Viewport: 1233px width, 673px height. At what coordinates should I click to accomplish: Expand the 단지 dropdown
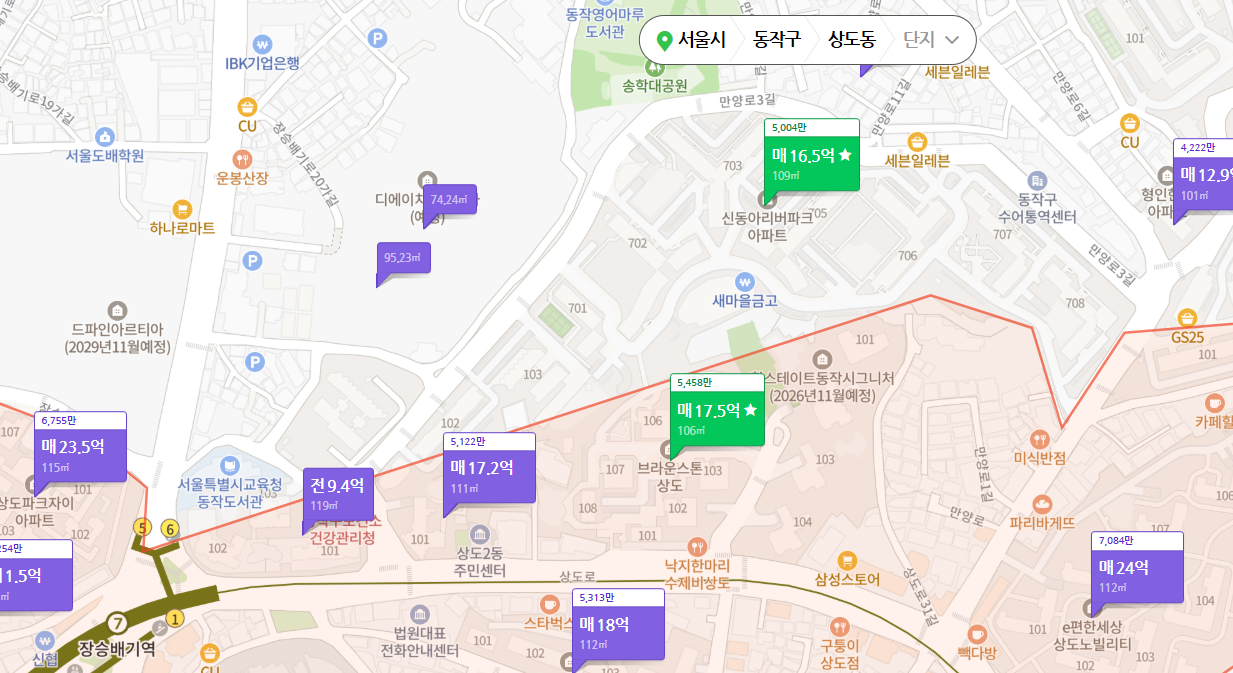click(931, 40)
